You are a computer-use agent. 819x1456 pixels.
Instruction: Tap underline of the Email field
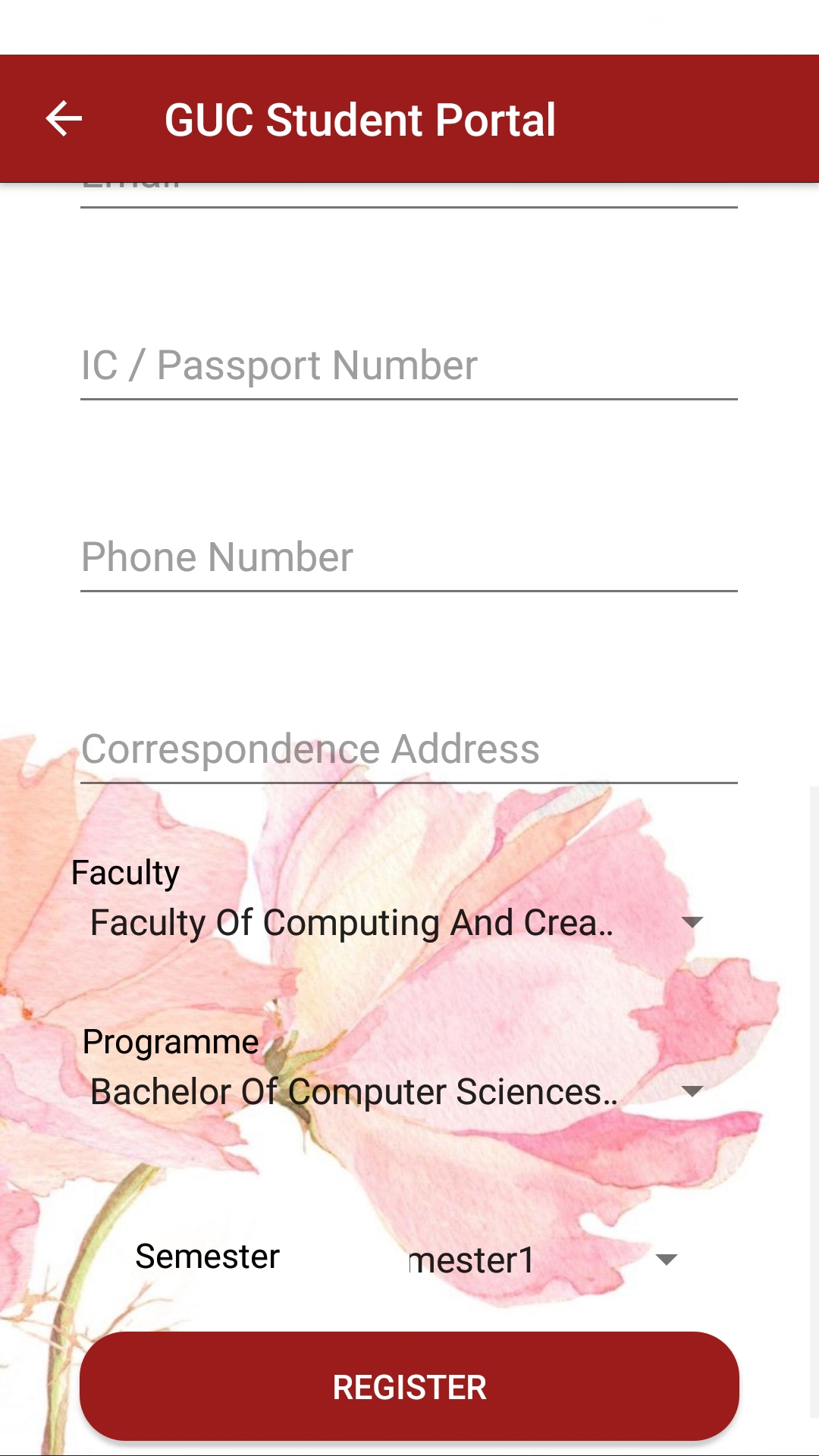[409, 205]
